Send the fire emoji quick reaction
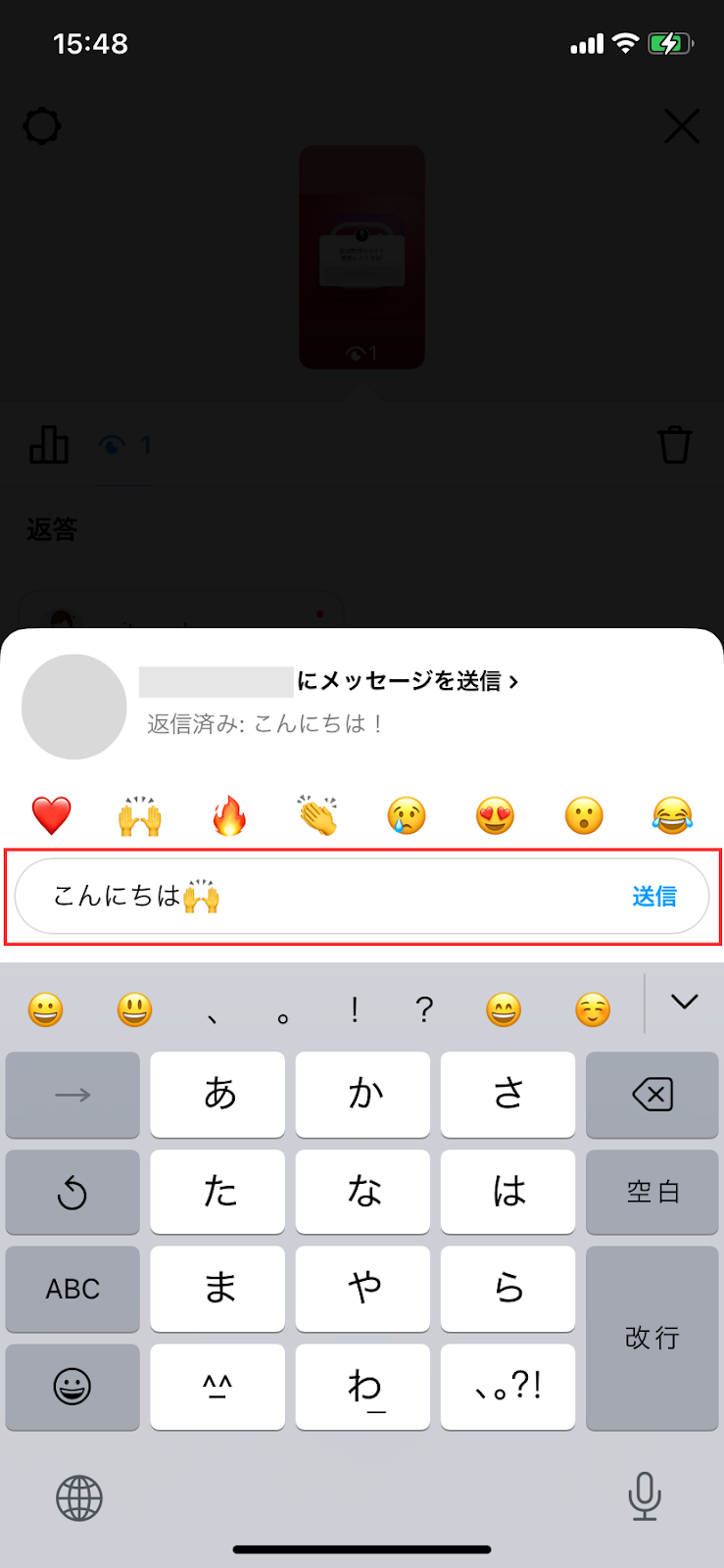Viewport: 724px width, 1568px height. pyautogui.click(x=229, y=815)
